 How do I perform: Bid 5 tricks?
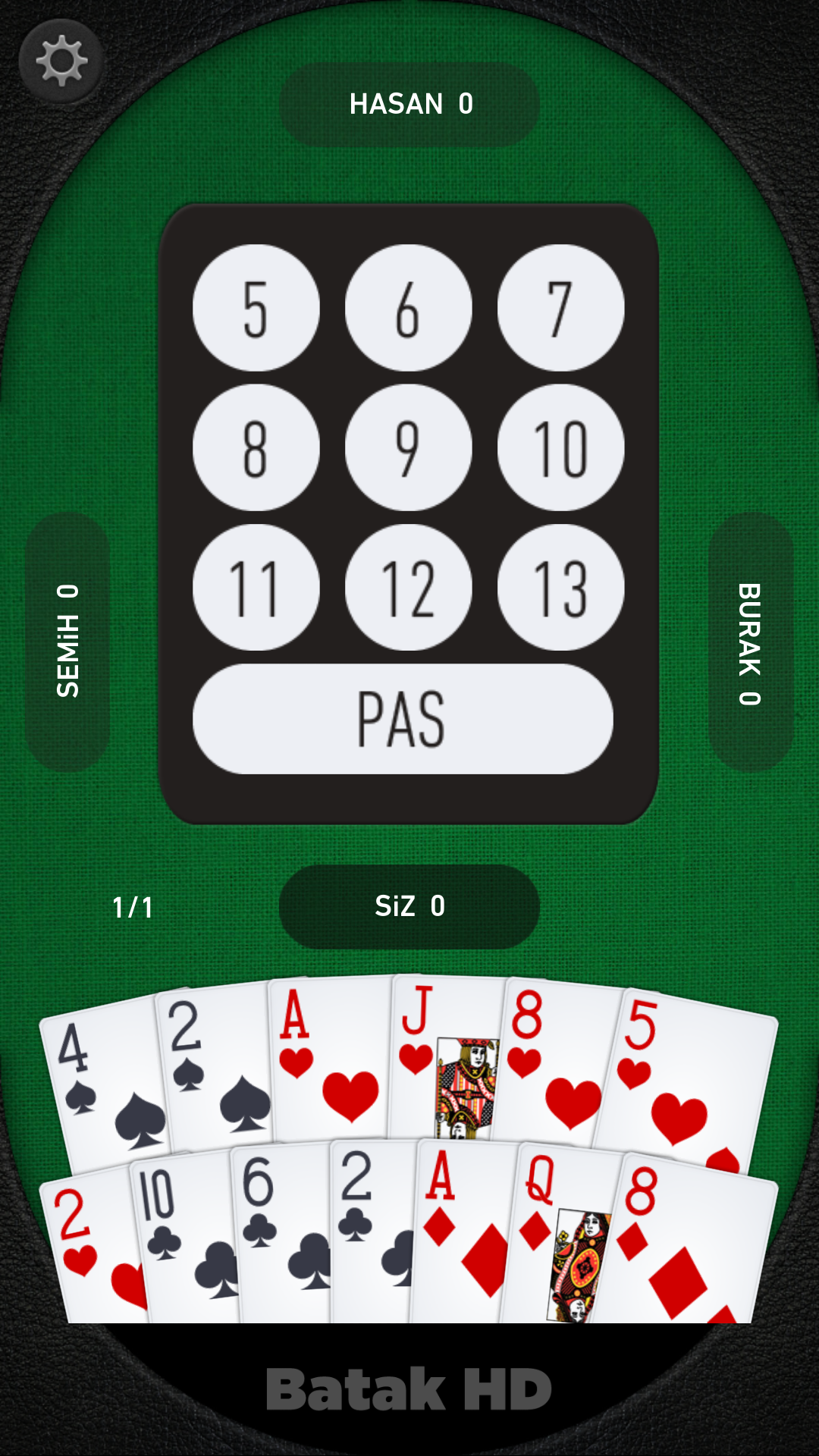pos(256,308)
